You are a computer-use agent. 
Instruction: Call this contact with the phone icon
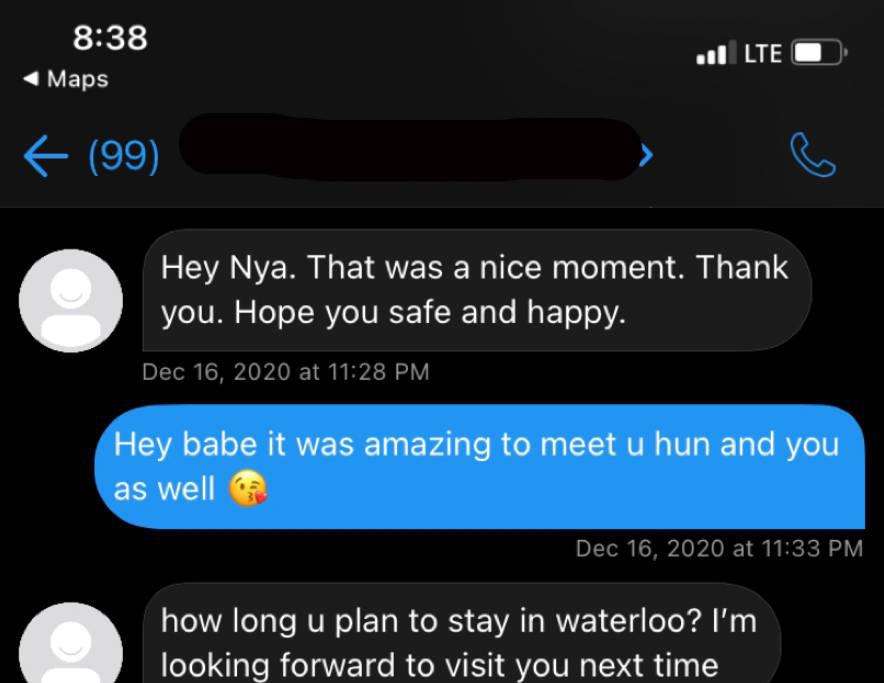point(812,155)
